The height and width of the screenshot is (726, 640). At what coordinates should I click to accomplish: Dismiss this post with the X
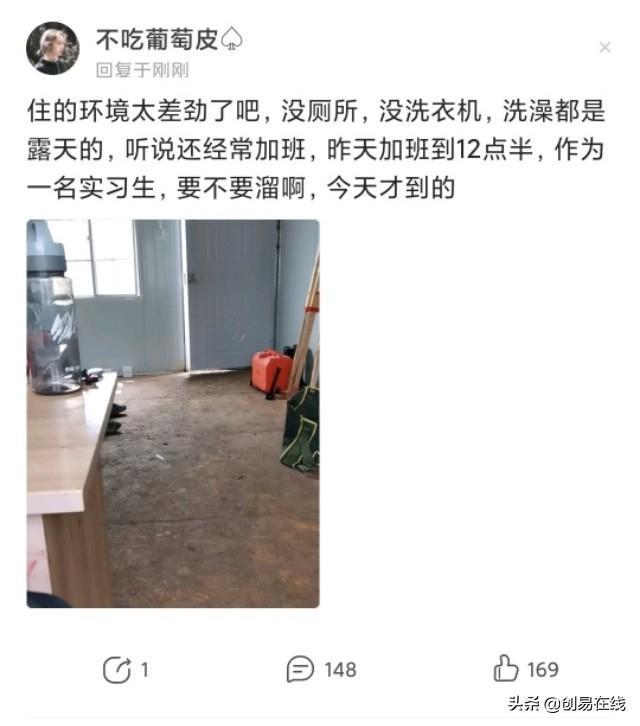[604, 48]
